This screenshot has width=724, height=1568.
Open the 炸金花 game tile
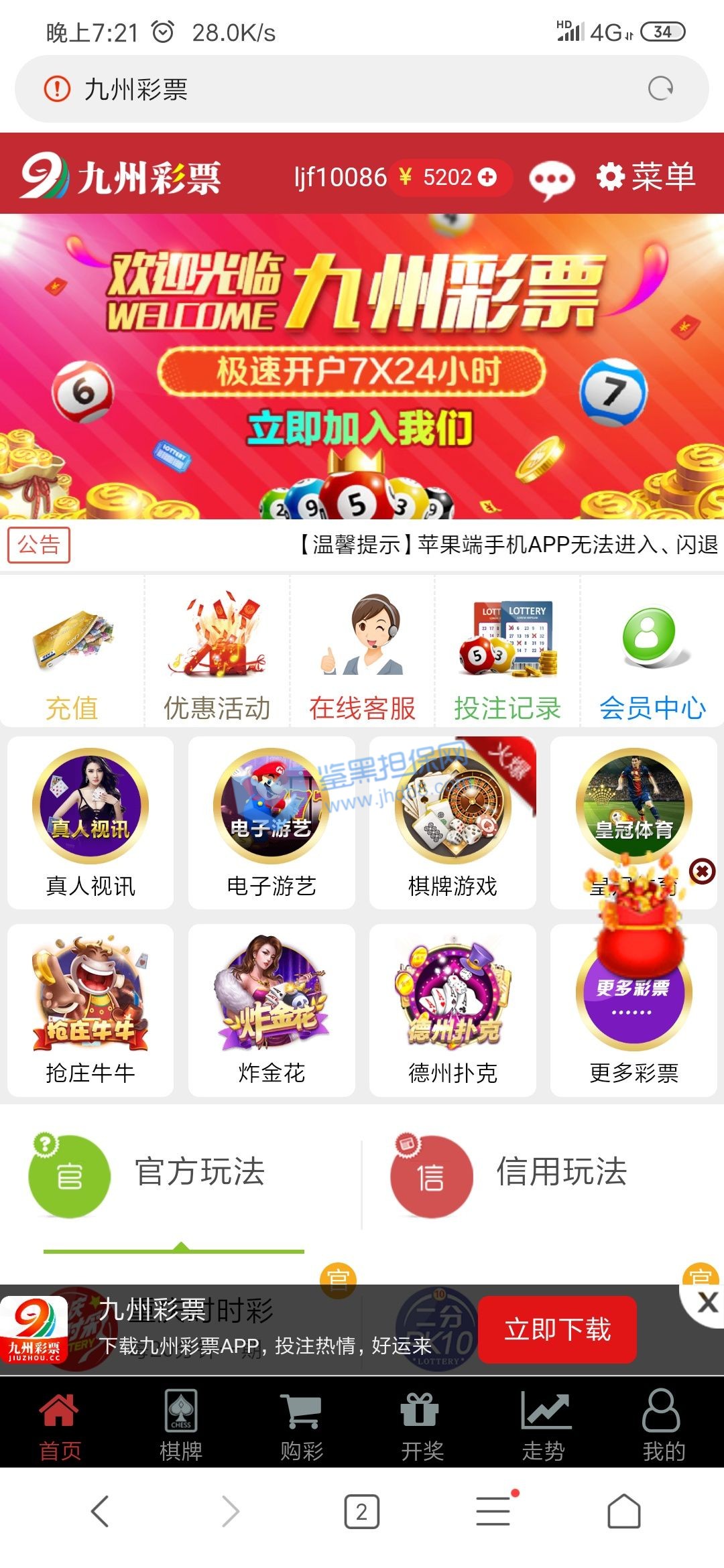(x=271, y=1010)
